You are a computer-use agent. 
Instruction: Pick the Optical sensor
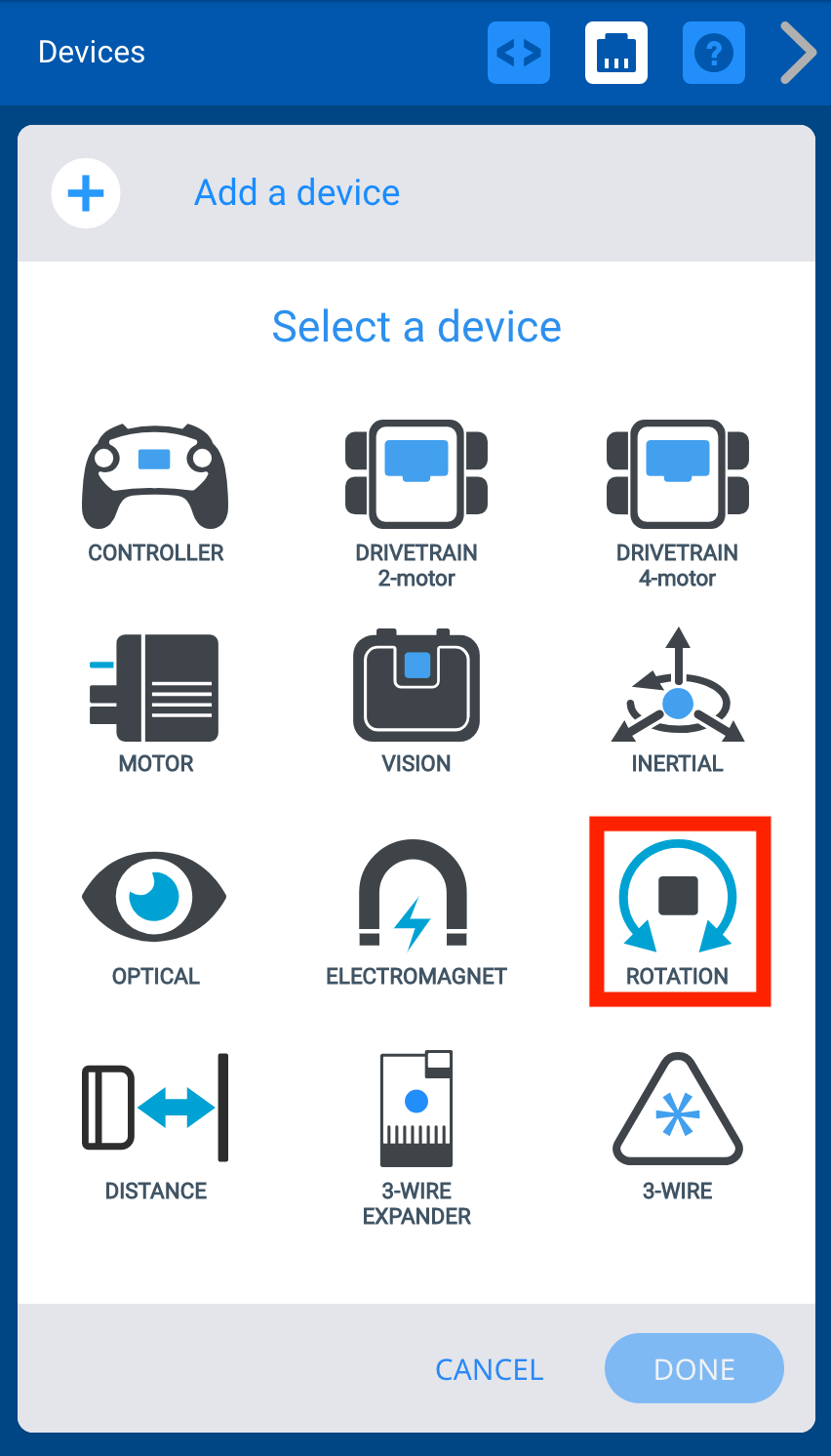coord(155,914)
